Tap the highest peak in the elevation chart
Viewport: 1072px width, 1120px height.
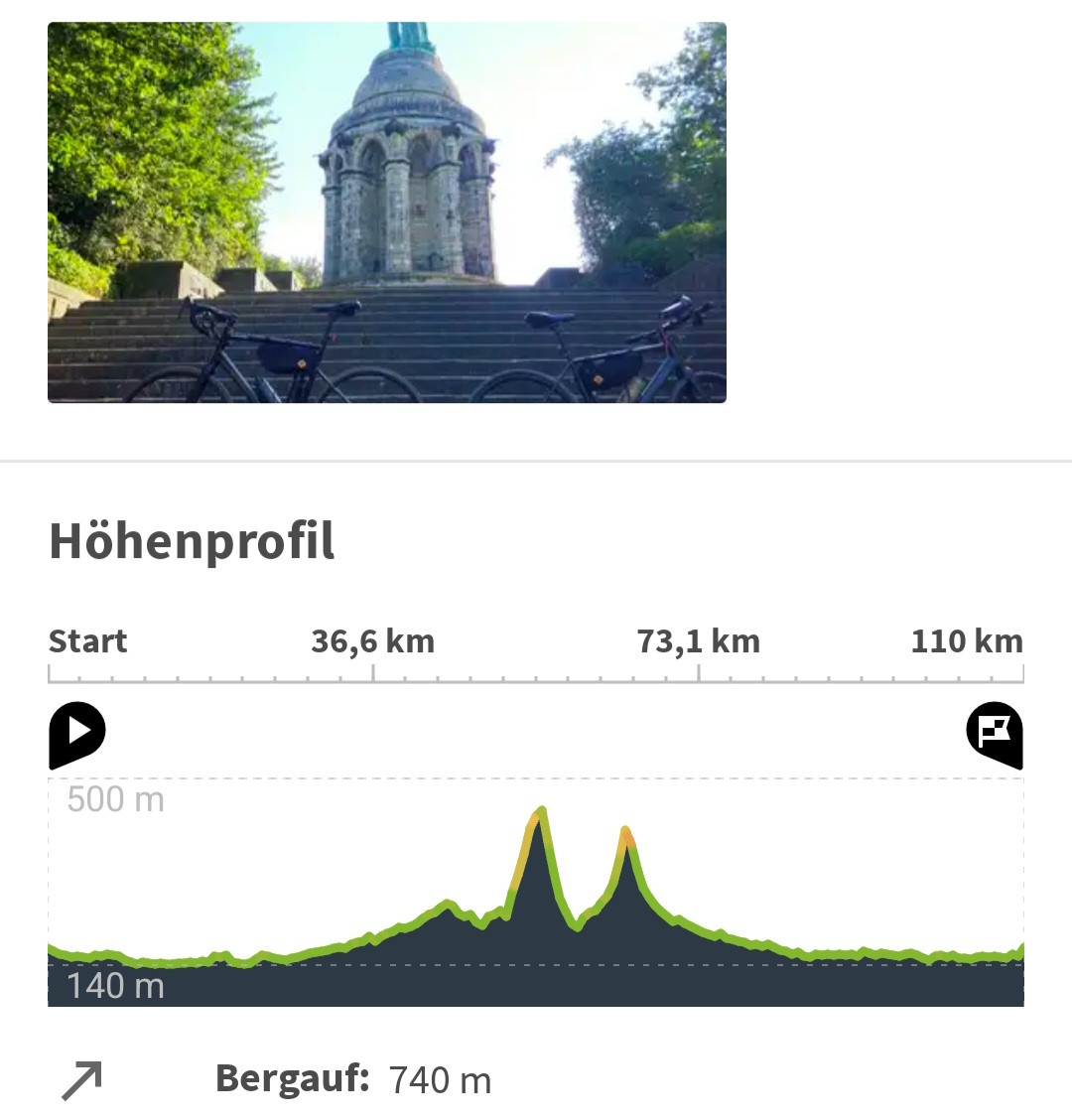pyautogui.click(x=542, y=811)
